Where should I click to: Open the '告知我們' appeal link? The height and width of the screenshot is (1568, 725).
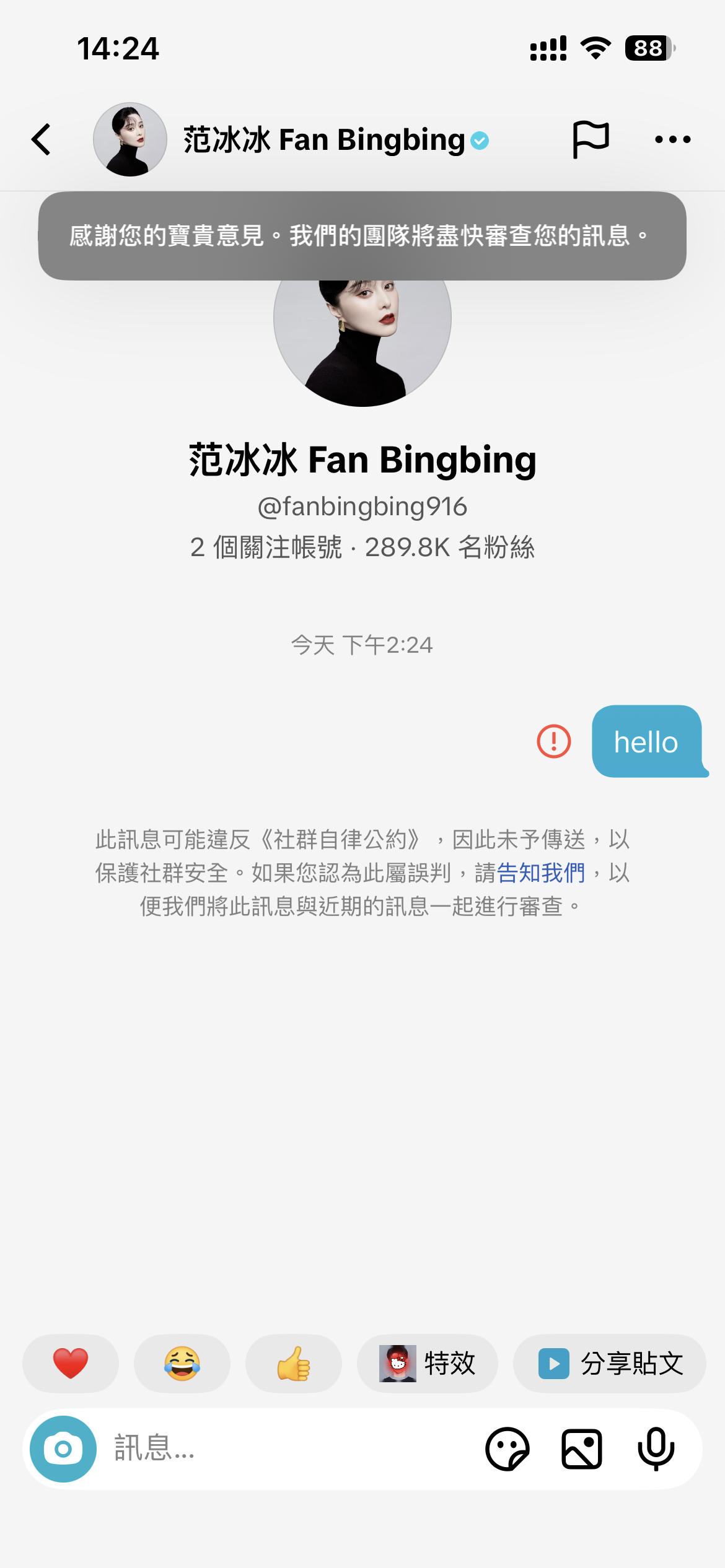coord(542,873)
